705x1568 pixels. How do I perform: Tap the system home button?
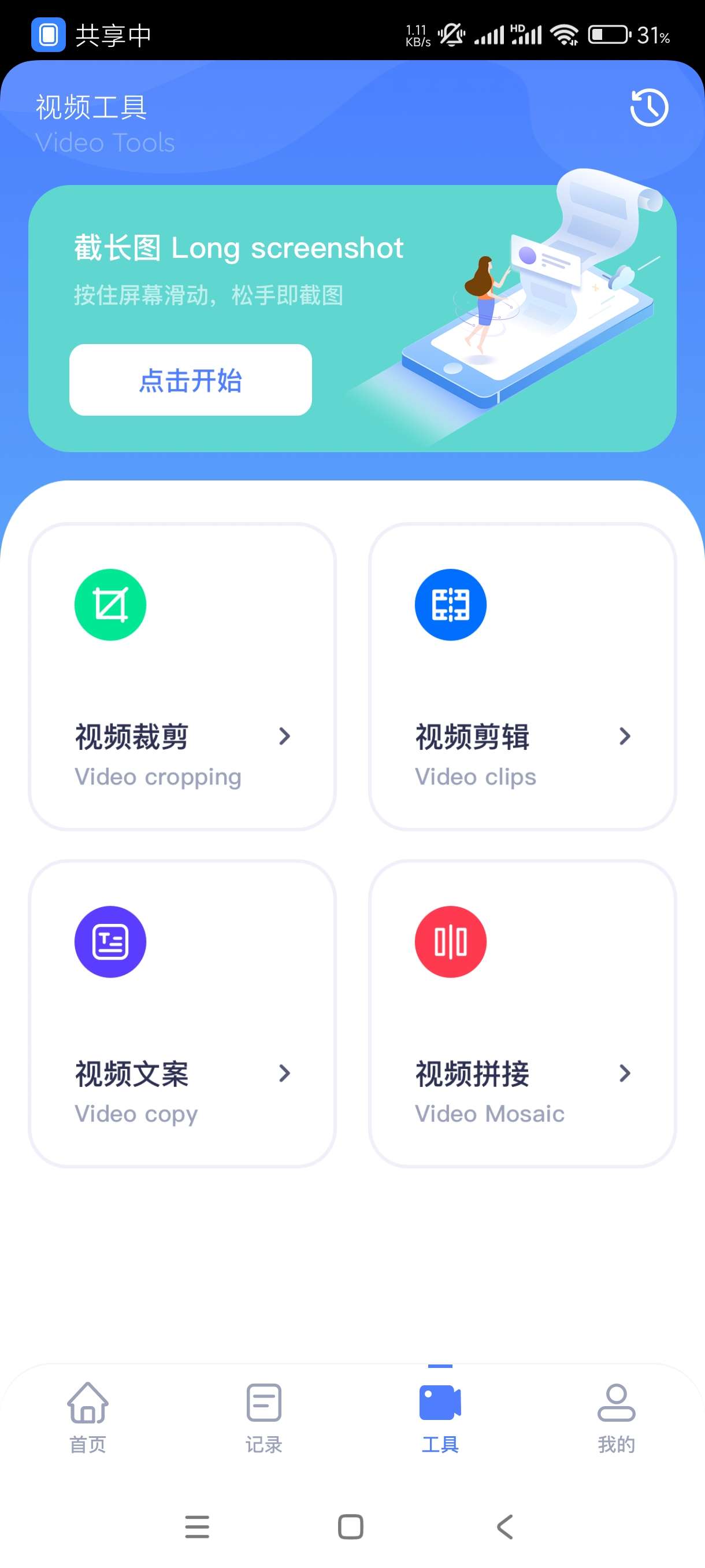coord(351,1526)
